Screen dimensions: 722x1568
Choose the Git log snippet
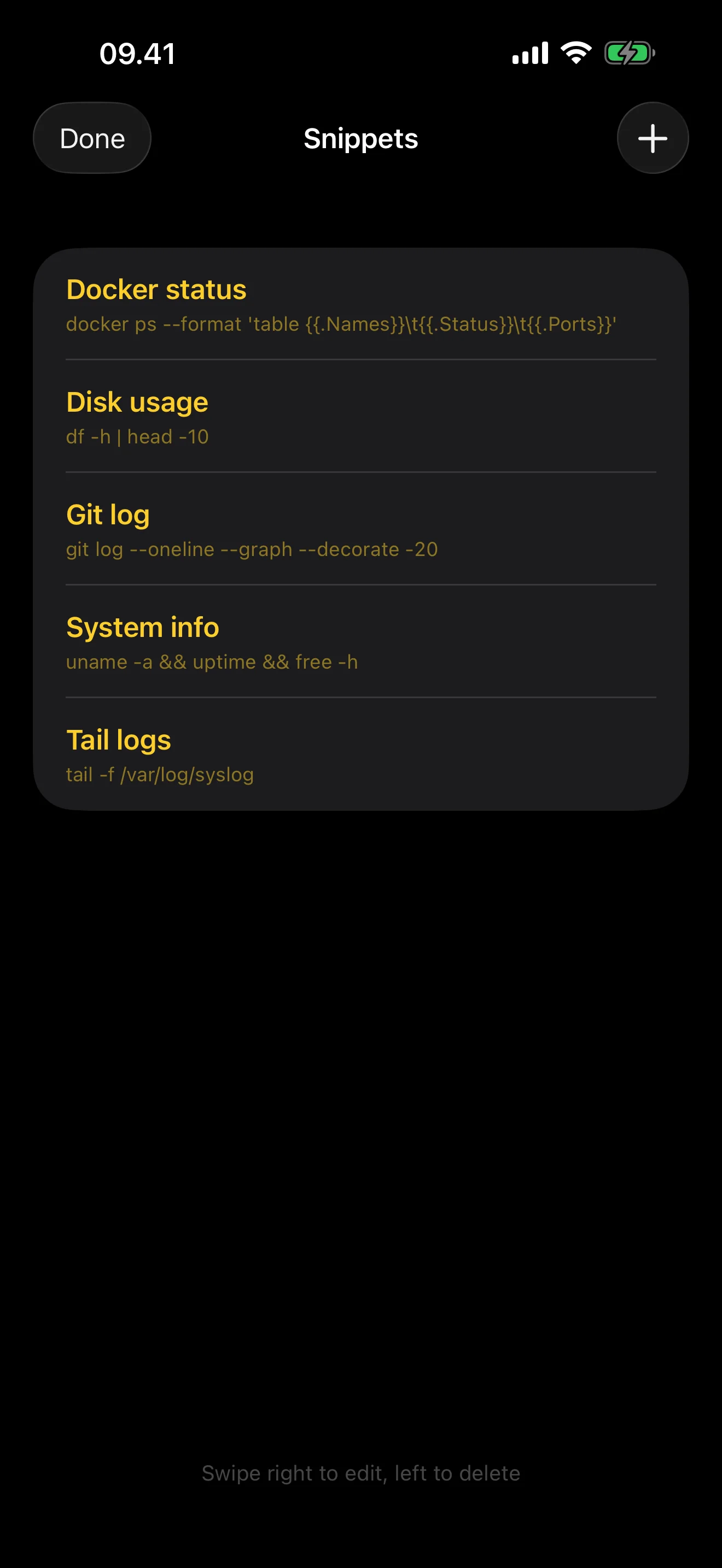(x=360, y=530)
